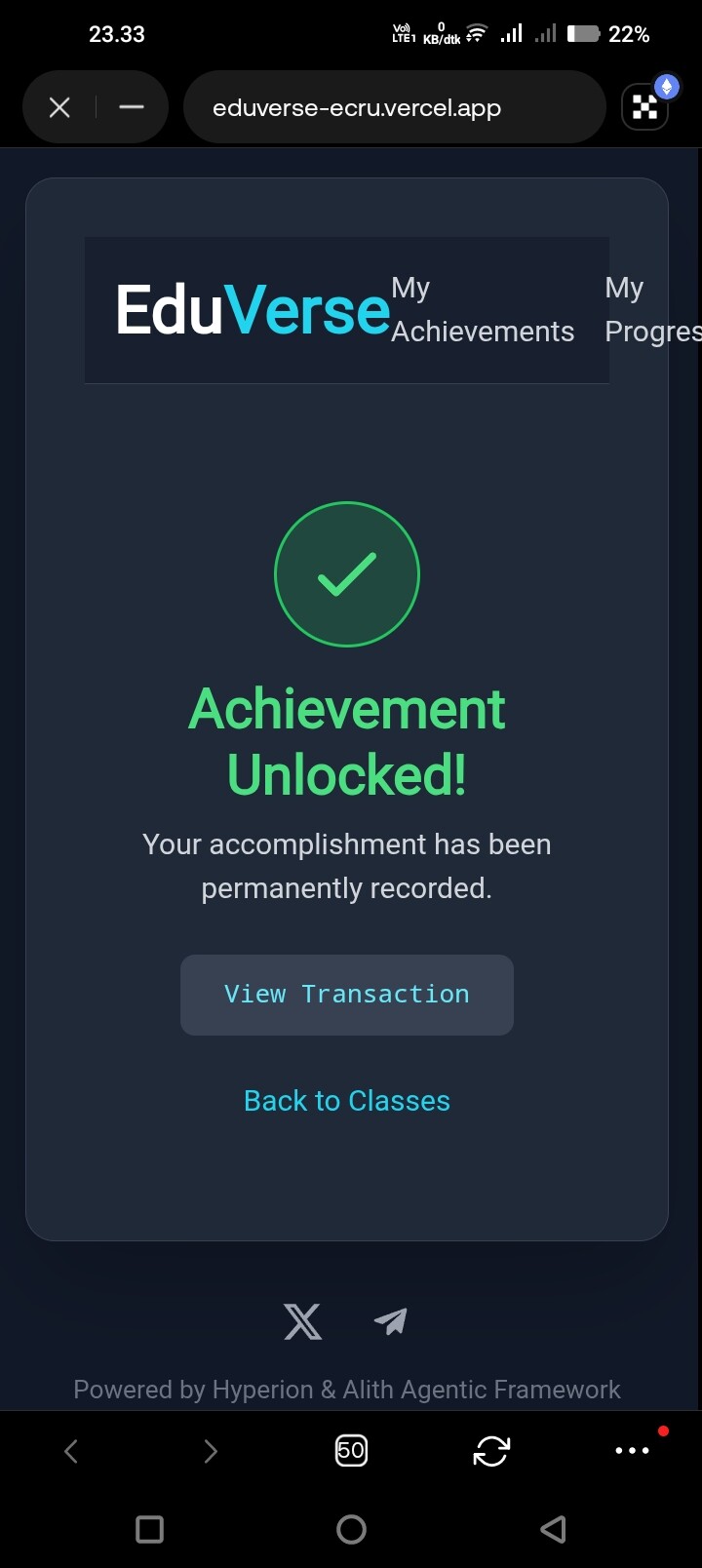The width and height of the screenshot is (702, 1568).
Task: Navigate back in browser history
Action: 71,1451
